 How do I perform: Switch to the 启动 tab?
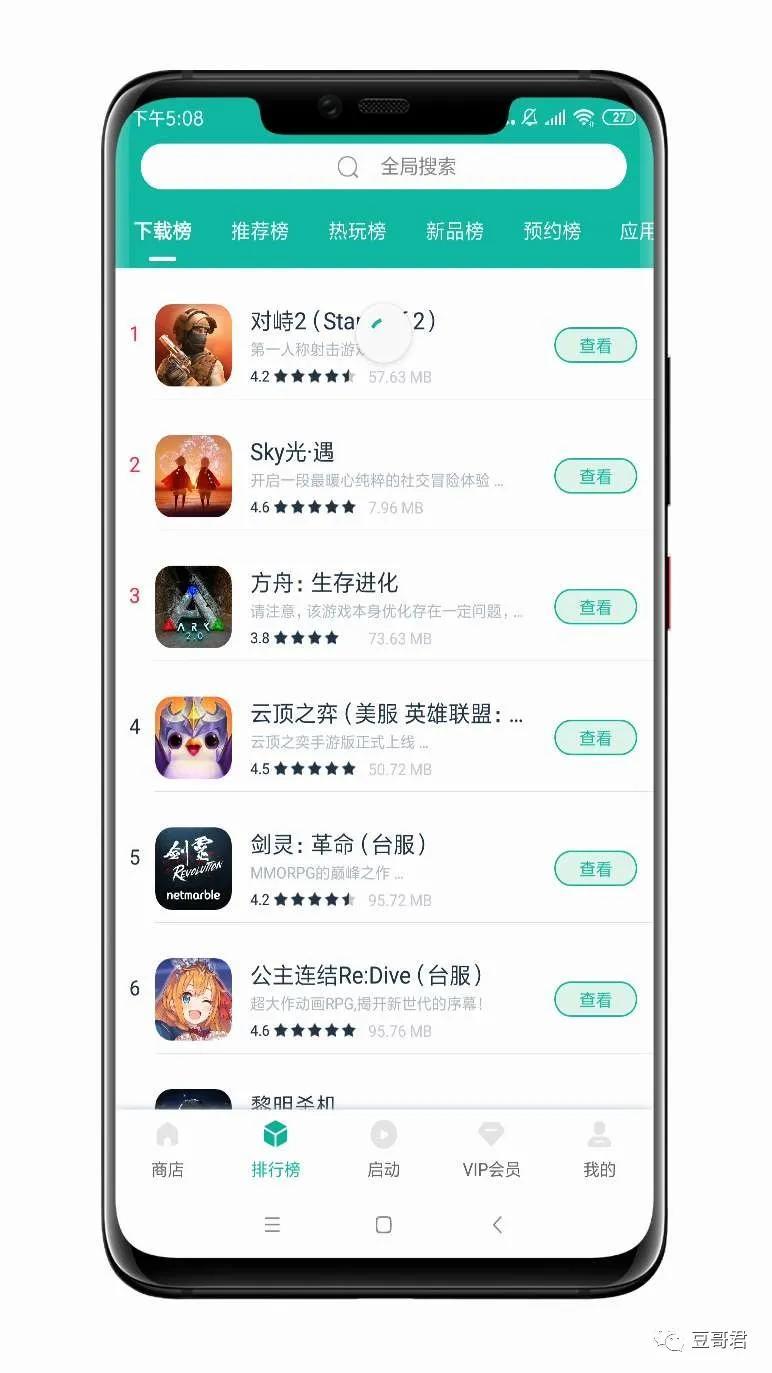tap(383, 1150)
